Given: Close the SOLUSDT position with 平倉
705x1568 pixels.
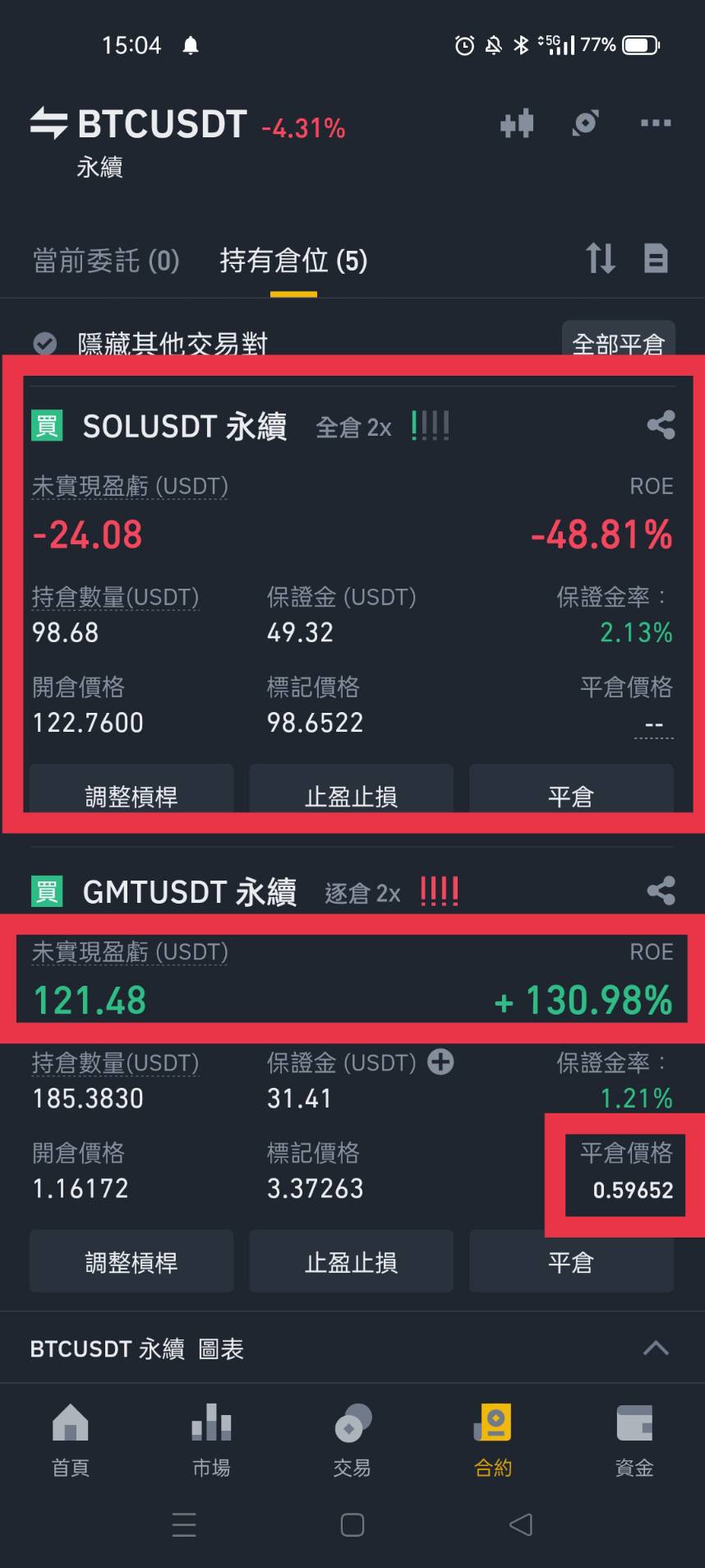Looking at the screenshot, I should [570, 792].
